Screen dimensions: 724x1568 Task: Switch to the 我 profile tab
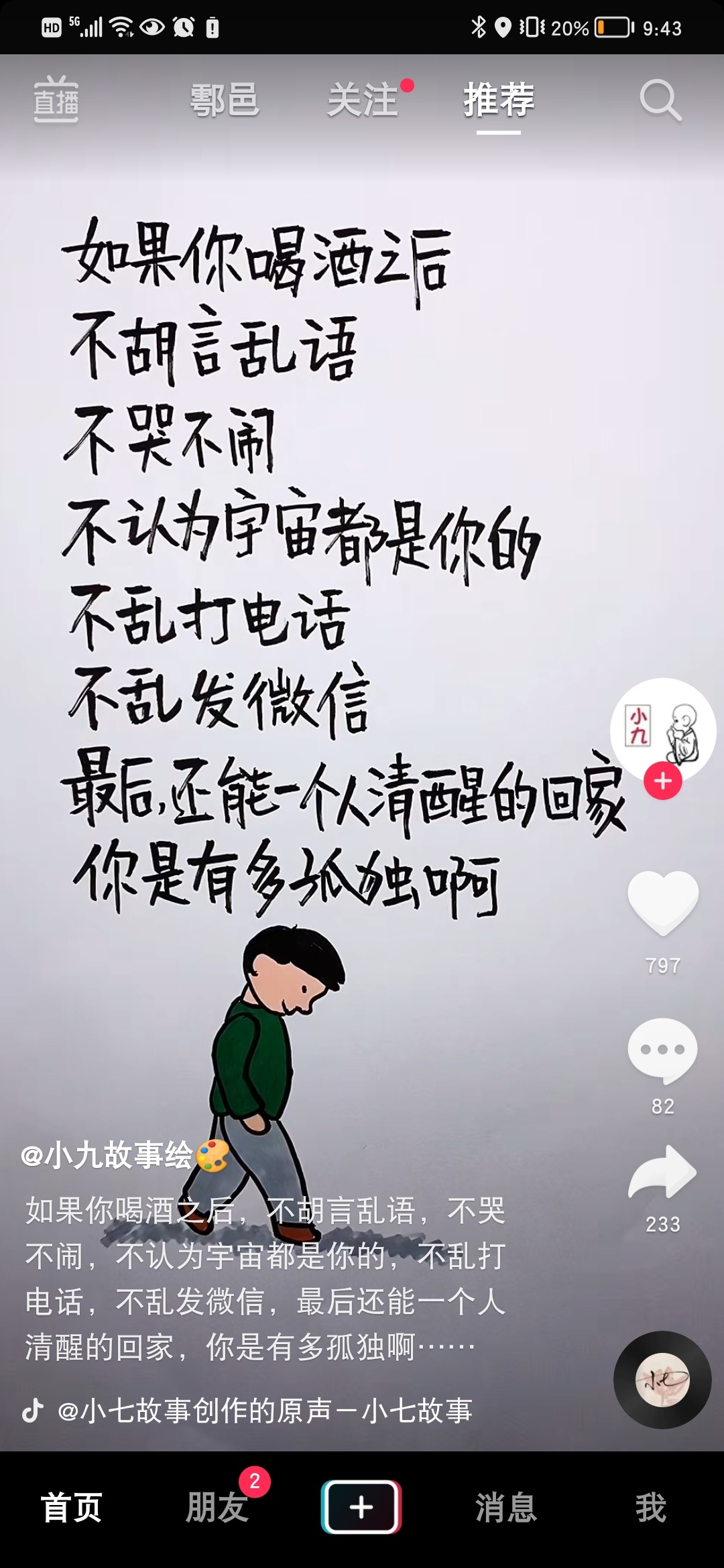point(650,1508)
